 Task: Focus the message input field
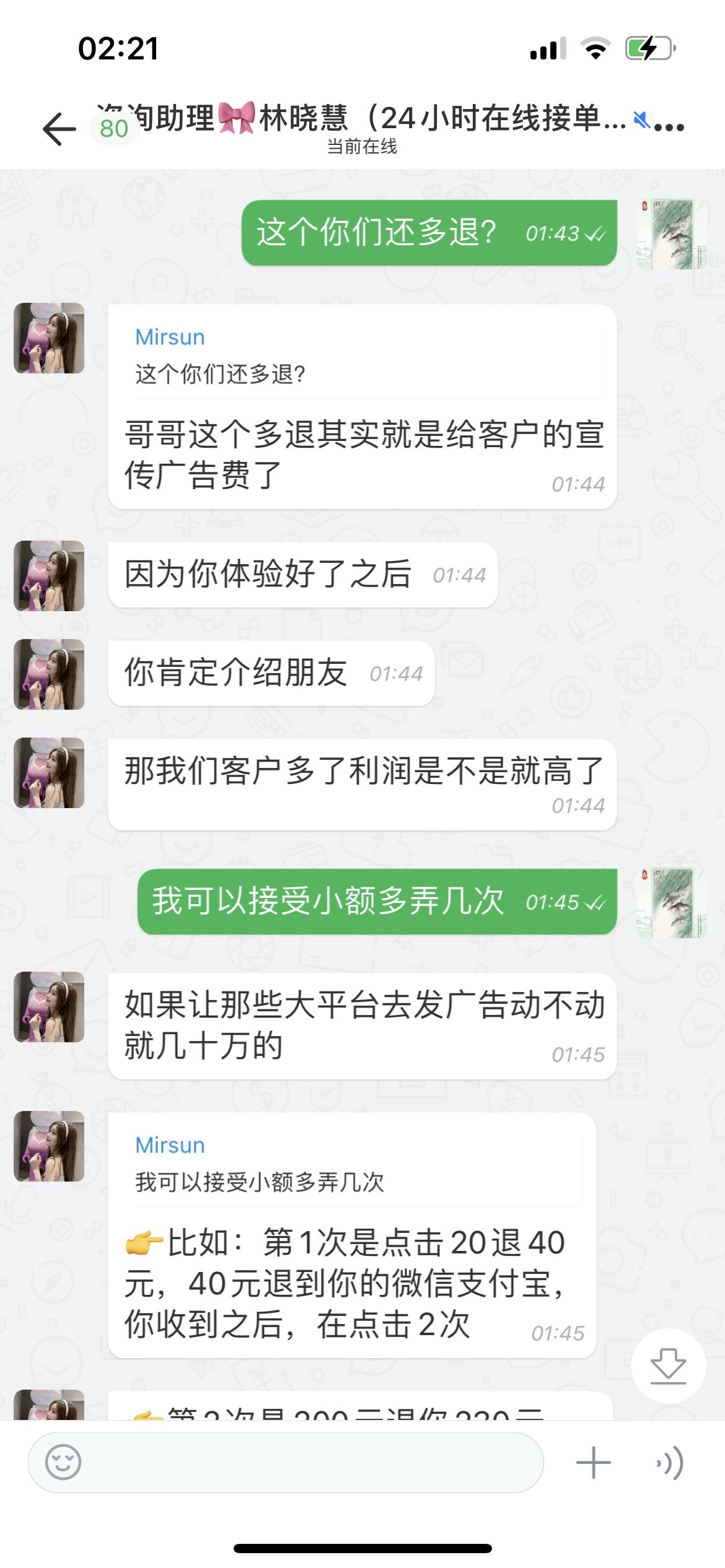[x=310, y=1463]
